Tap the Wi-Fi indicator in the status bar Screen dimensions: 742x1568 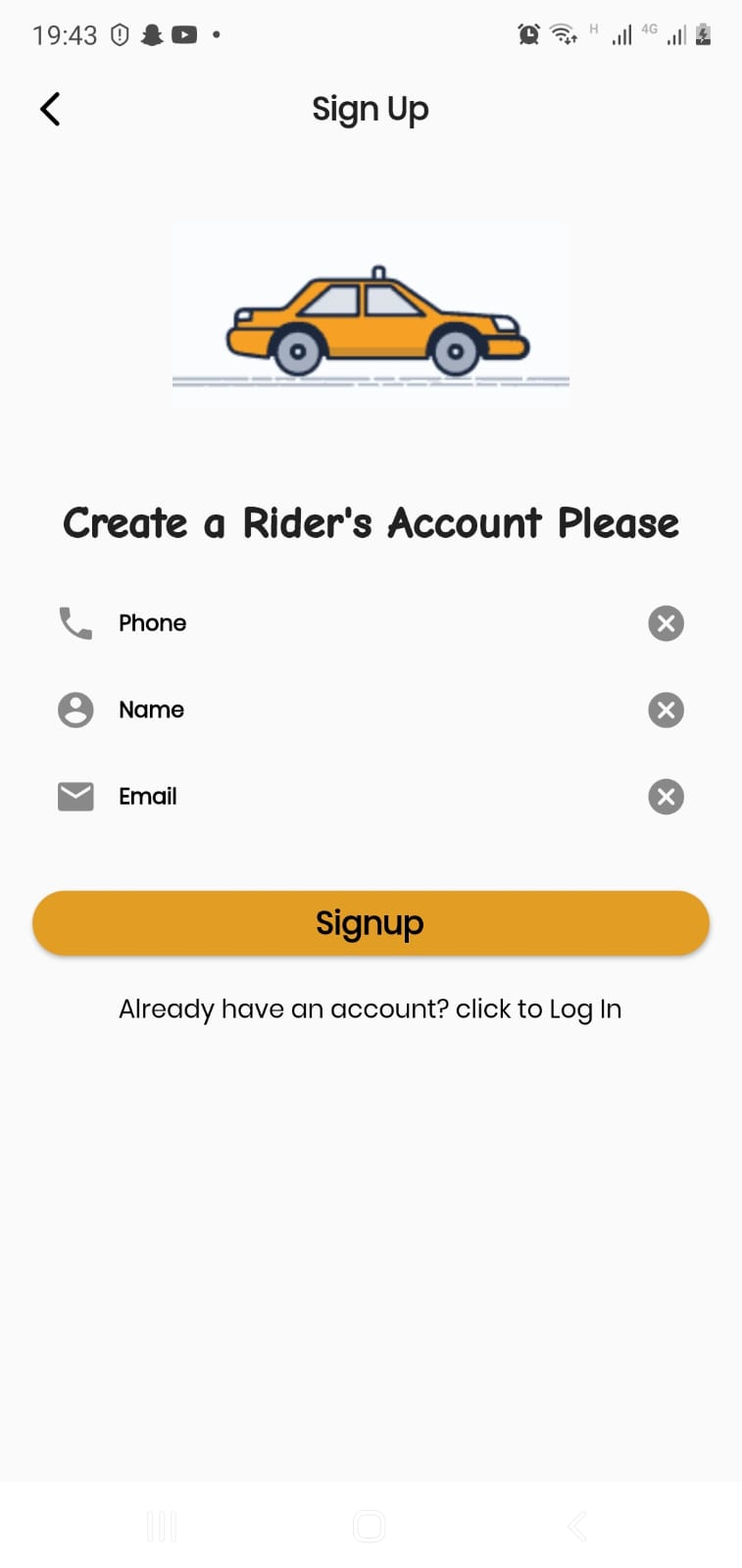pos(562,33)
